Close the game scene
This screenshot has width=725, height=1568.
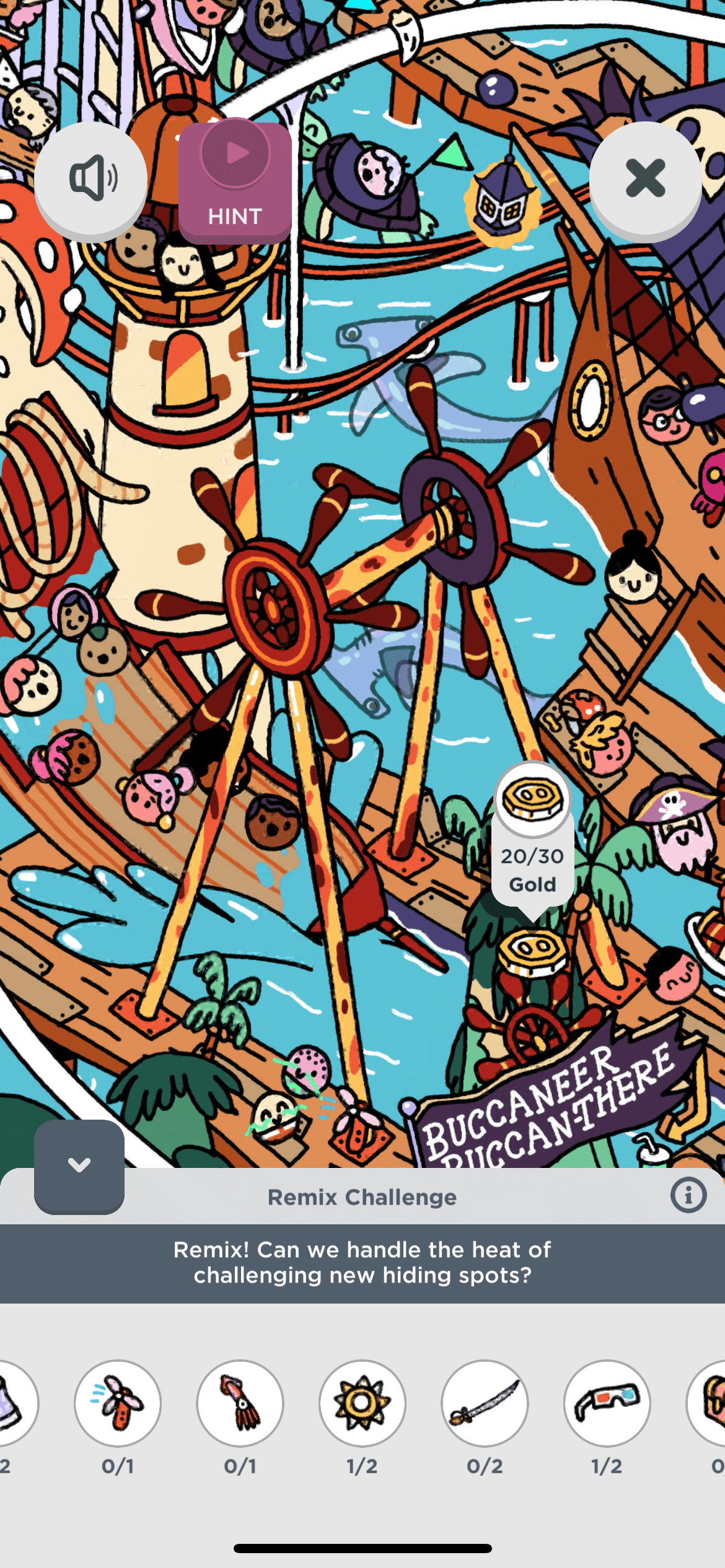click(x=645, y=178)
